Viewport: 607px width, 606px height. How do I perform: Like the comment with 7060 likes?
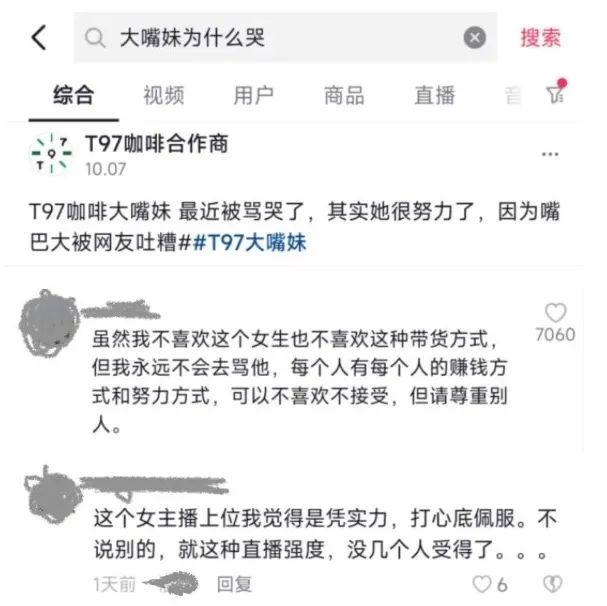(555, 313)
